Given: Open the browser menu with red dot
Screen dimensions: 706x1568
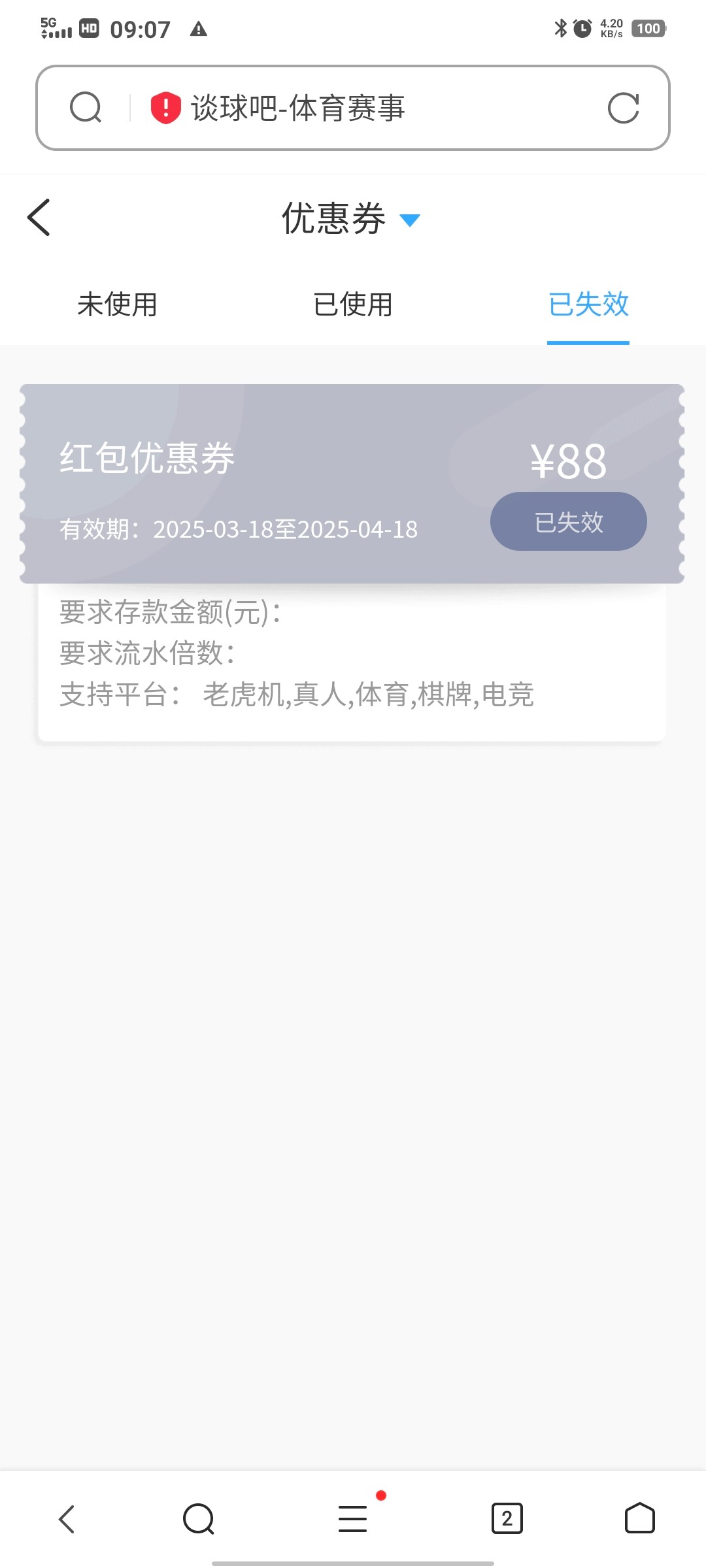Looking at the screenshot, I should 353,1519.
